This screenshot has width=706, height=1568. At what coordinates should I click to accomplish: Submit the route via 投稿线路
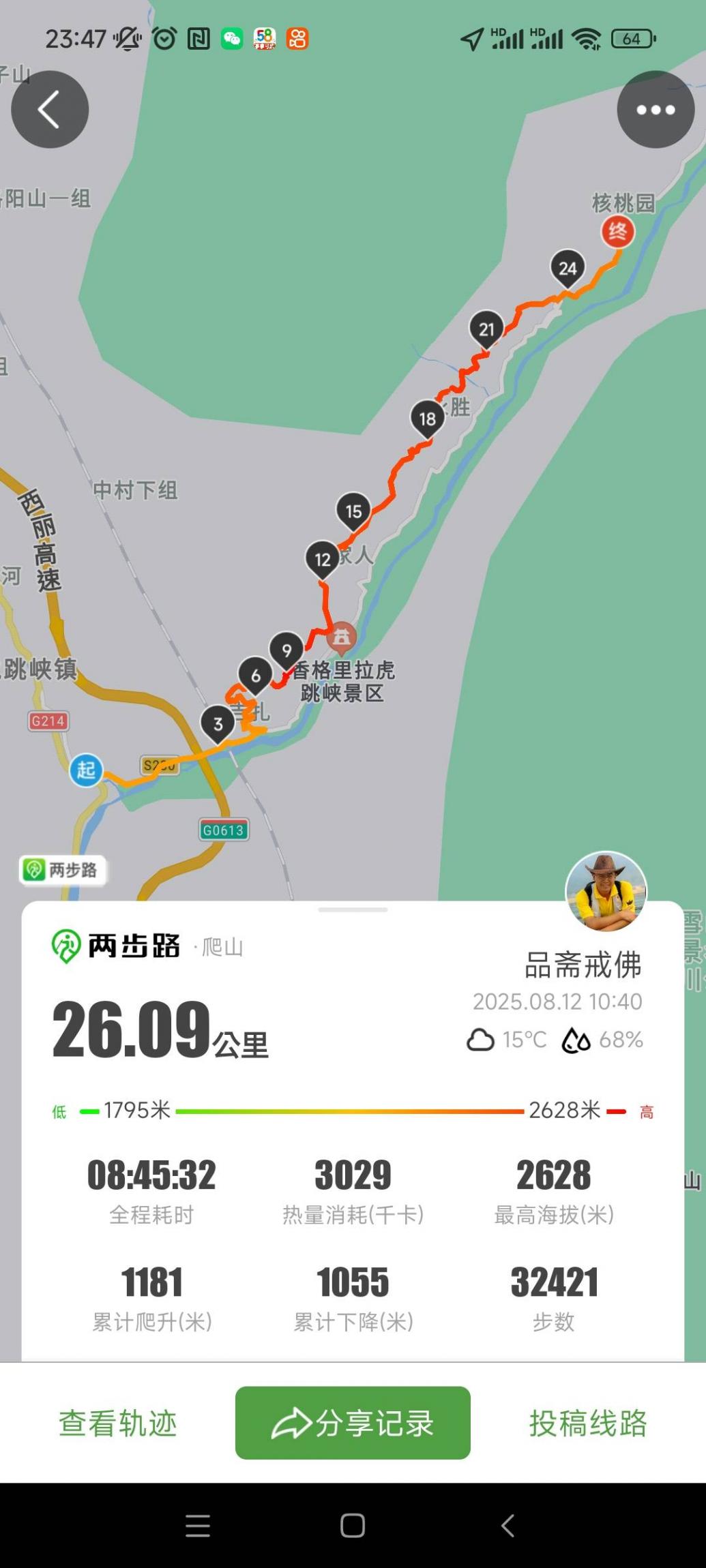pos(588,1423)
